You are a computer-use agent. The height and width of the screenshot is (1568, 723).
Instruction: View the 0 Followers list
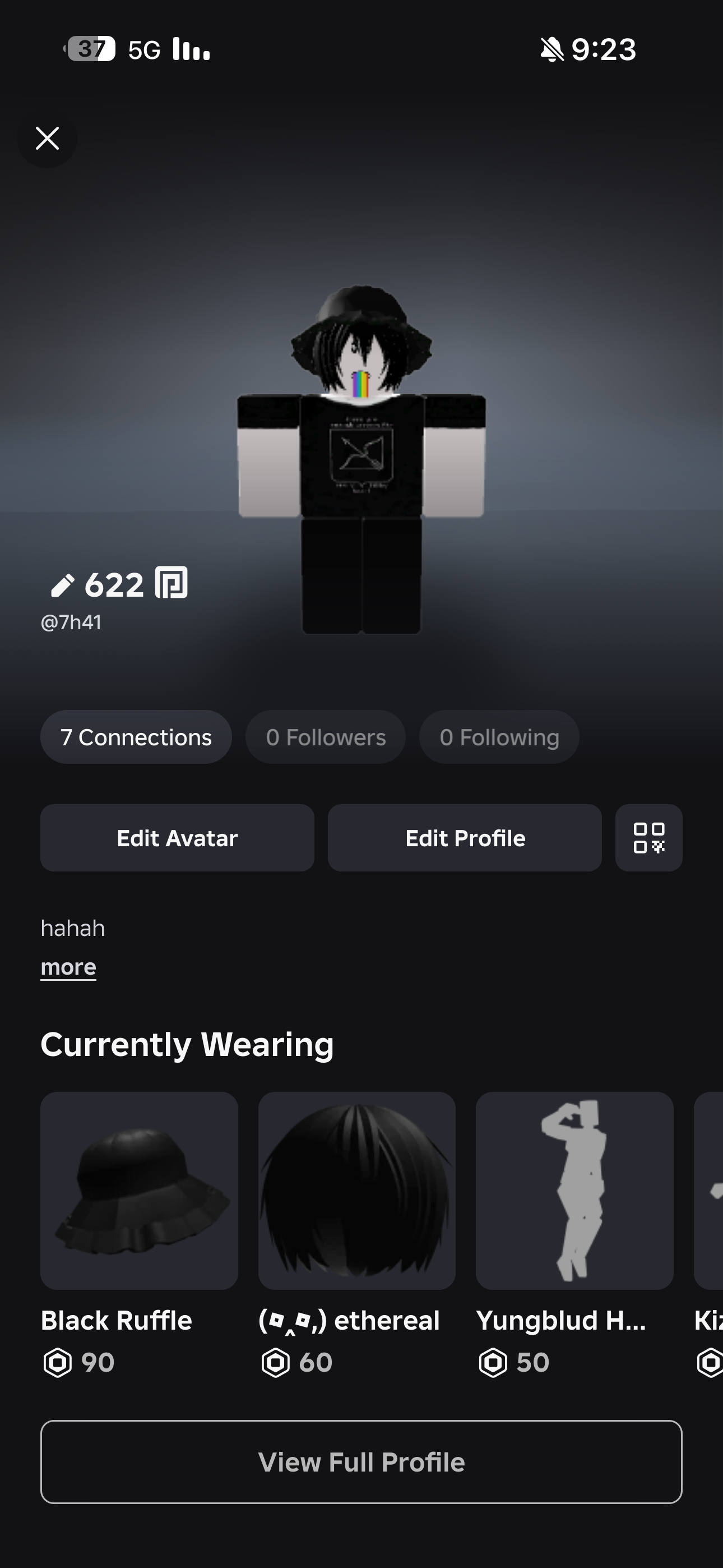pyautogui.click(x=326, y=737)
